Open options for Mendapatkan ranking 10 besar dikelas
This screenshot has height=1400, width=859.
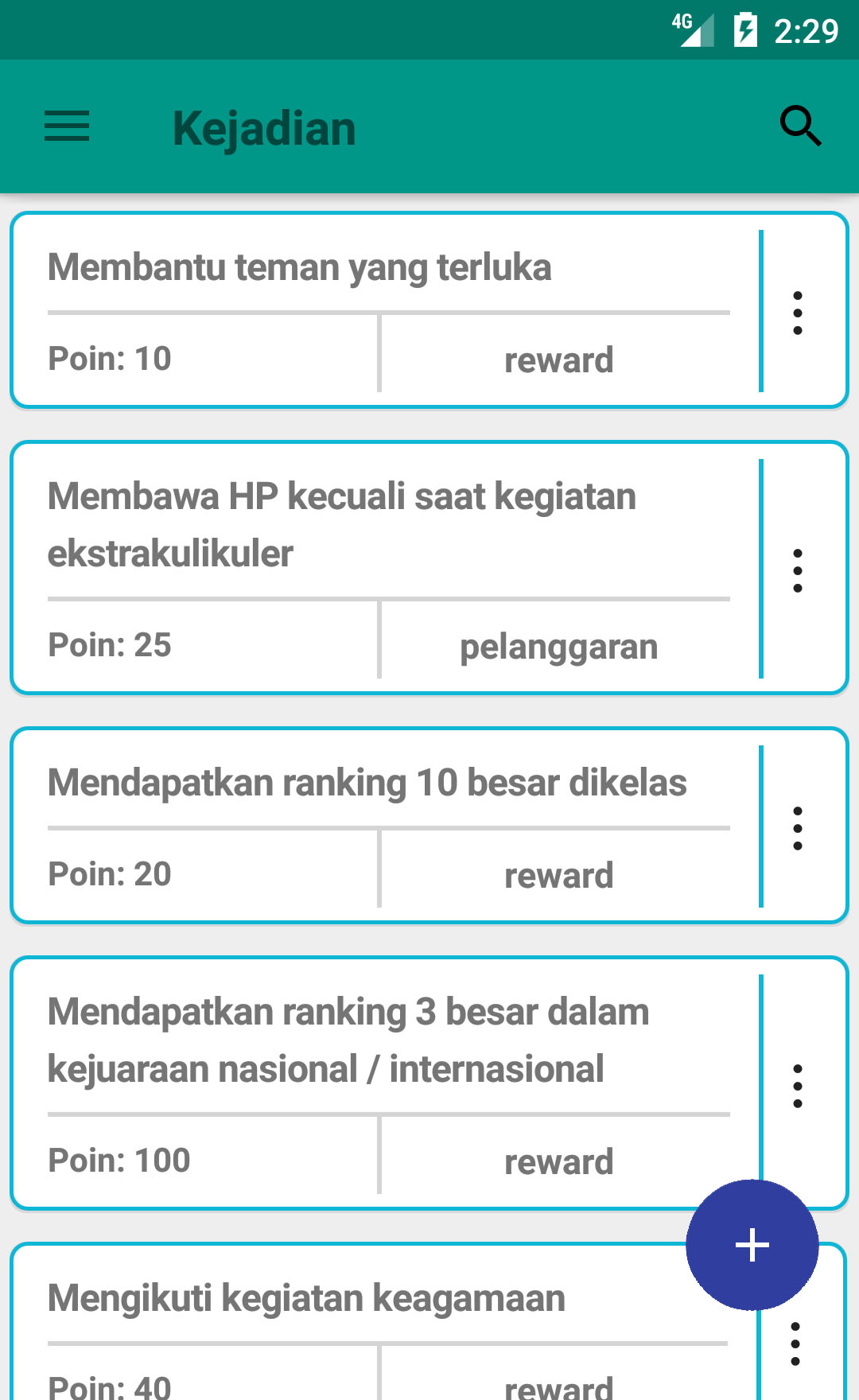[798, 828]
